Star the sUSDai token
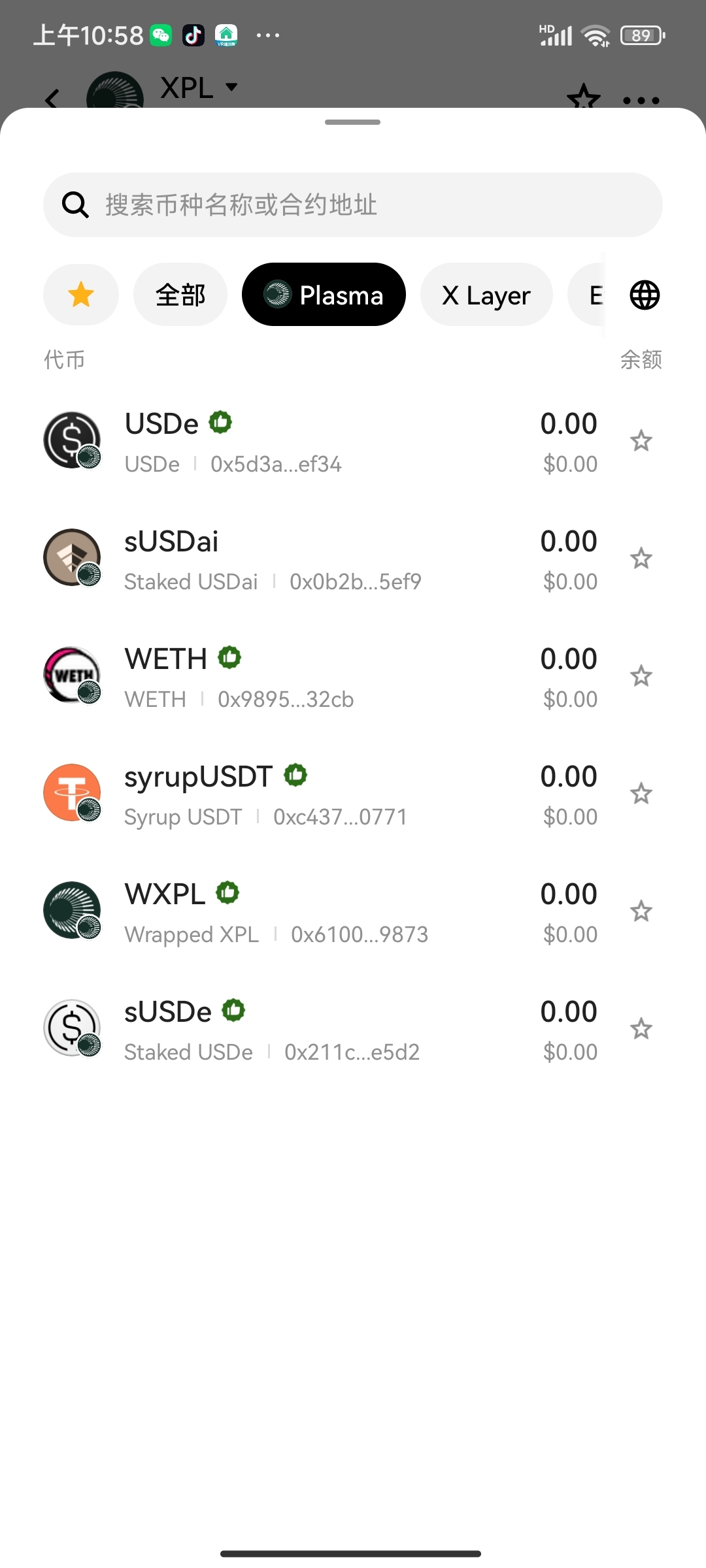 (x=641, y=559)
